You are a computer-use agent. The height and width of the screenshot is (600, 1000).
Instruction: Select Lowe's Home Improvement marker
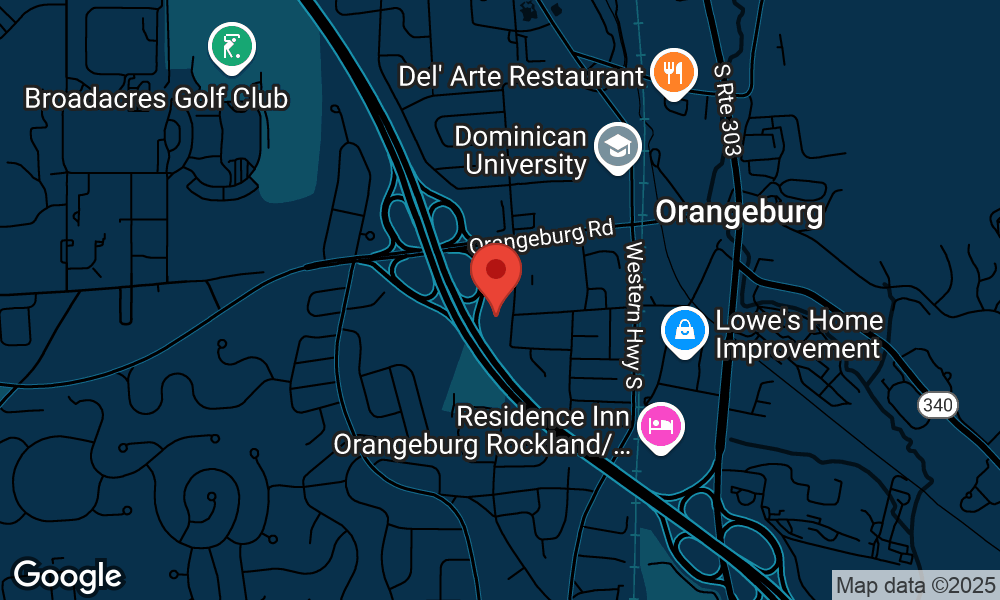pos(685,330)
